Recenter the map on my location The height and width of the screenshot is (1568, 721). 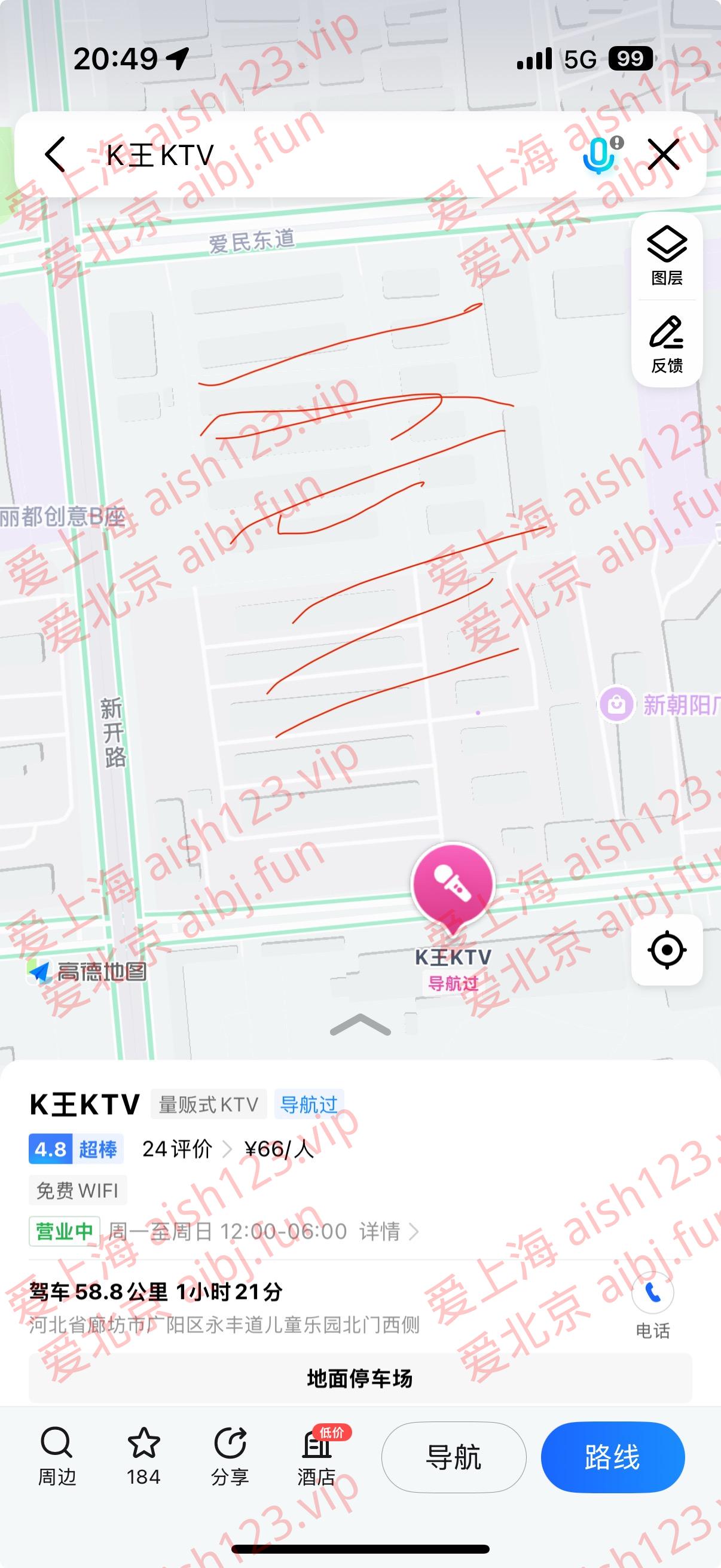[667, 950]
